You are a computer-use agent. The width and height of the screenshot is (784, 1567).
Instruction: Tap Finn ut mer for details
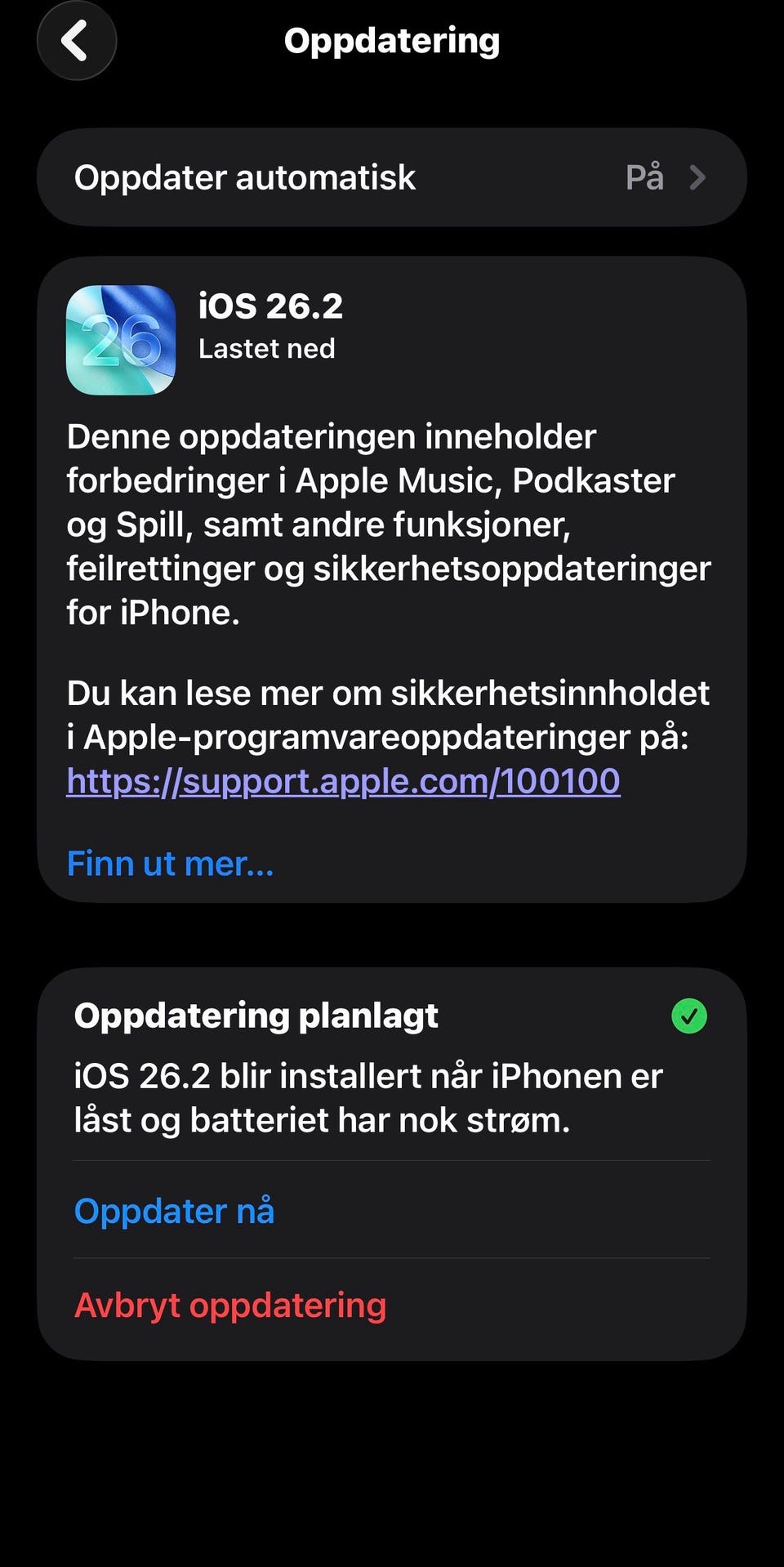(170, 864)
